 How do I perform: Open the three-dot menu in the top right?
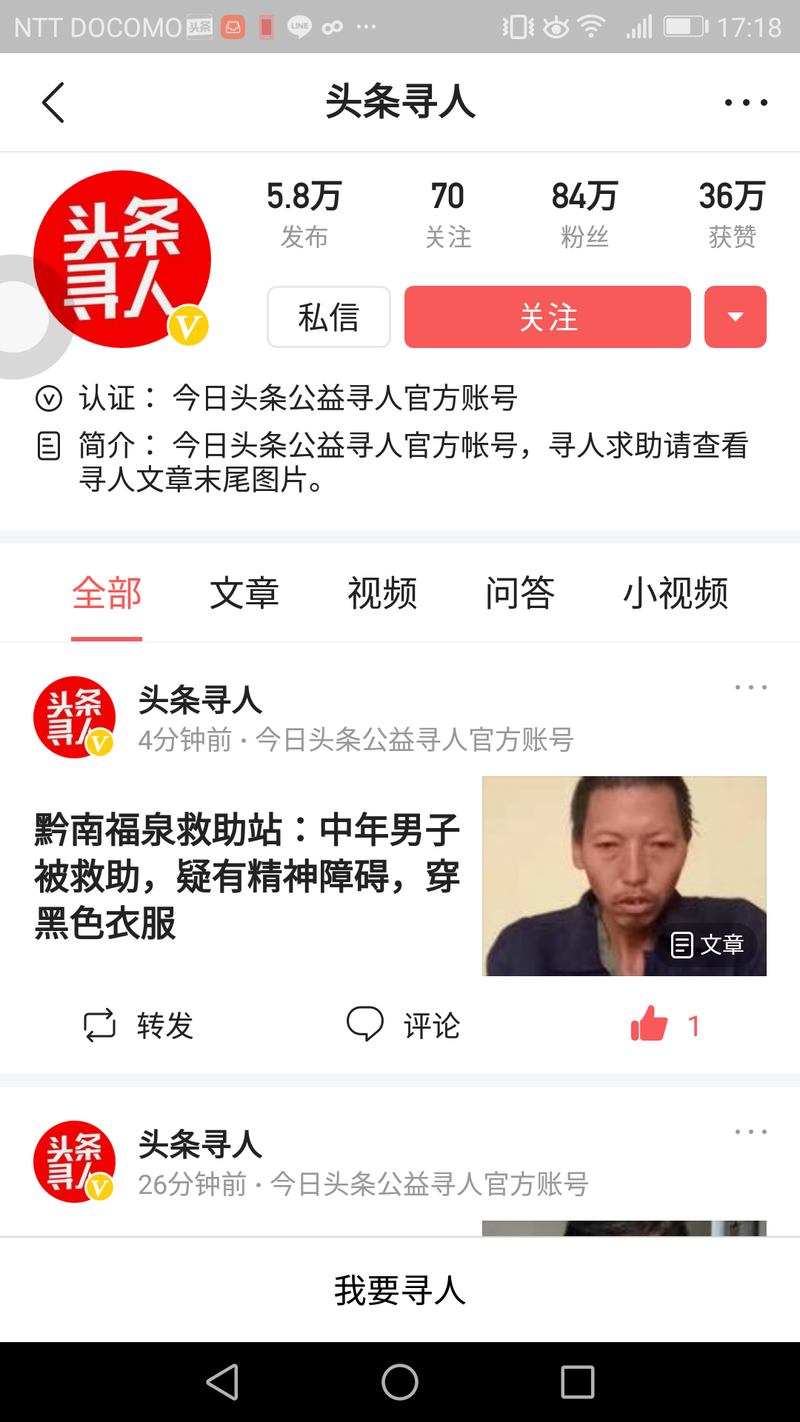[744, 101]
